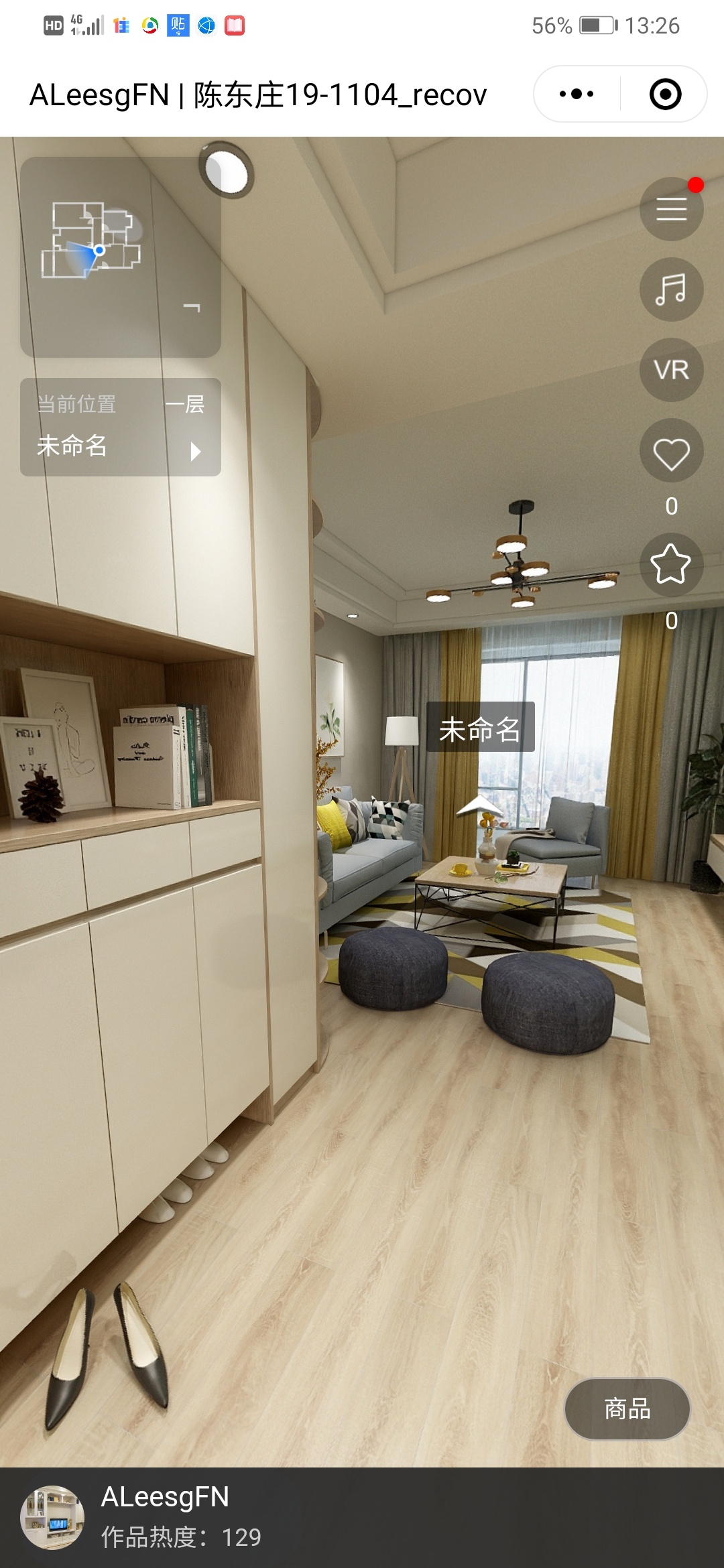Add this design to favorites with the star
The image size is (724, 1568).
[x=671, y=564]
